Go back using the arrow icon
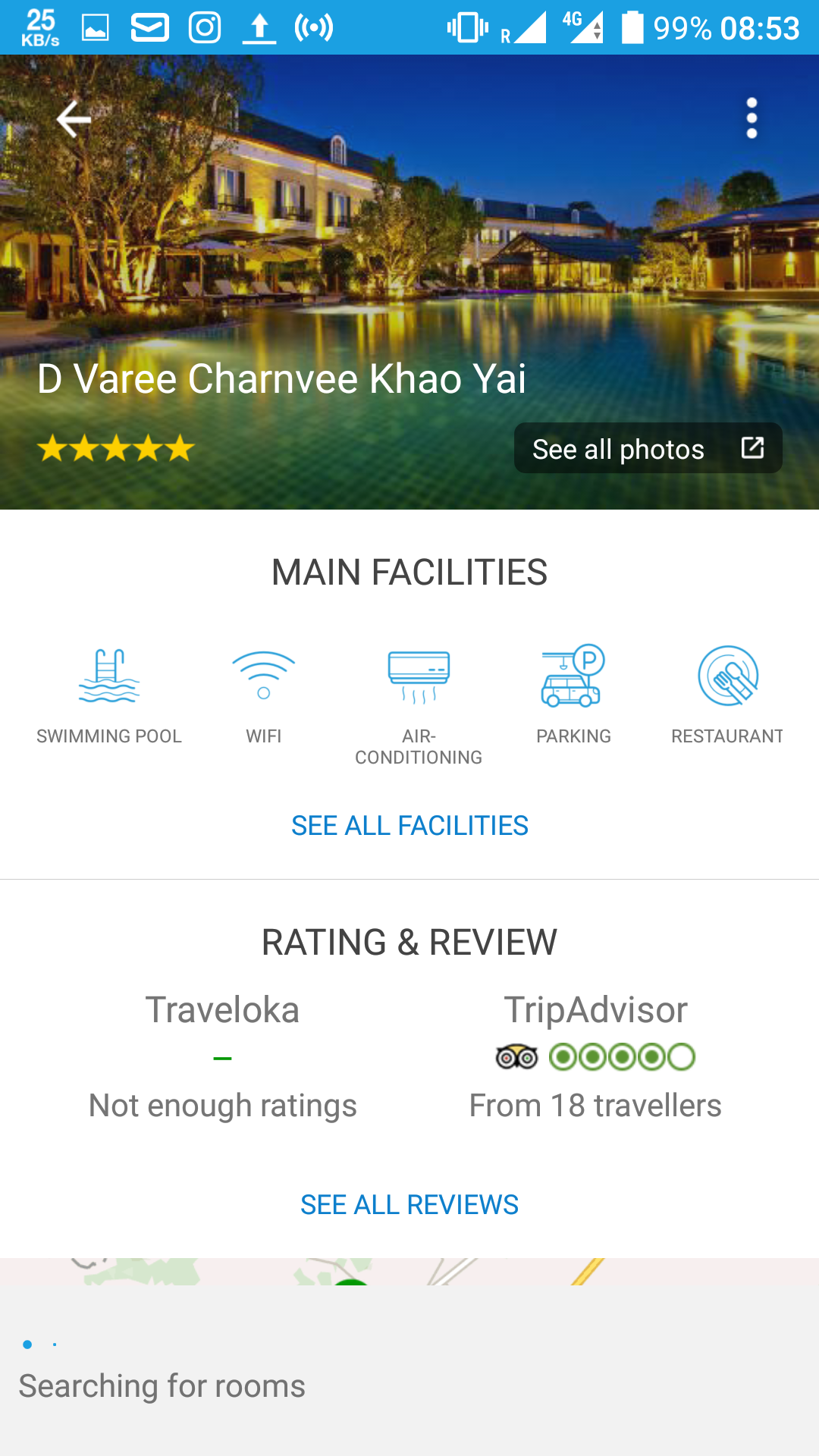The height and width of the screenshot is (1456, 819). (74, 119)
